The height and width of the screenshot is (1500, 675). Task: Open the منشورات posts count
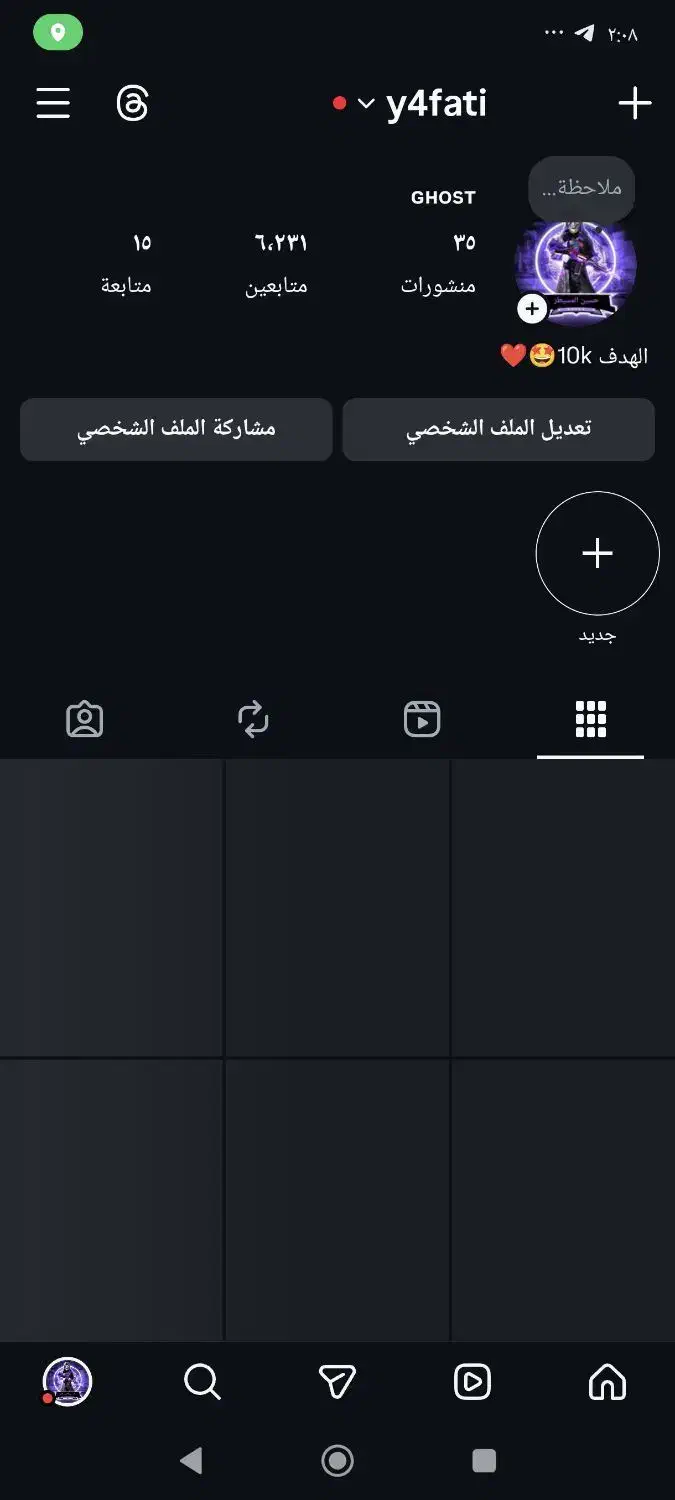(439, 264)
